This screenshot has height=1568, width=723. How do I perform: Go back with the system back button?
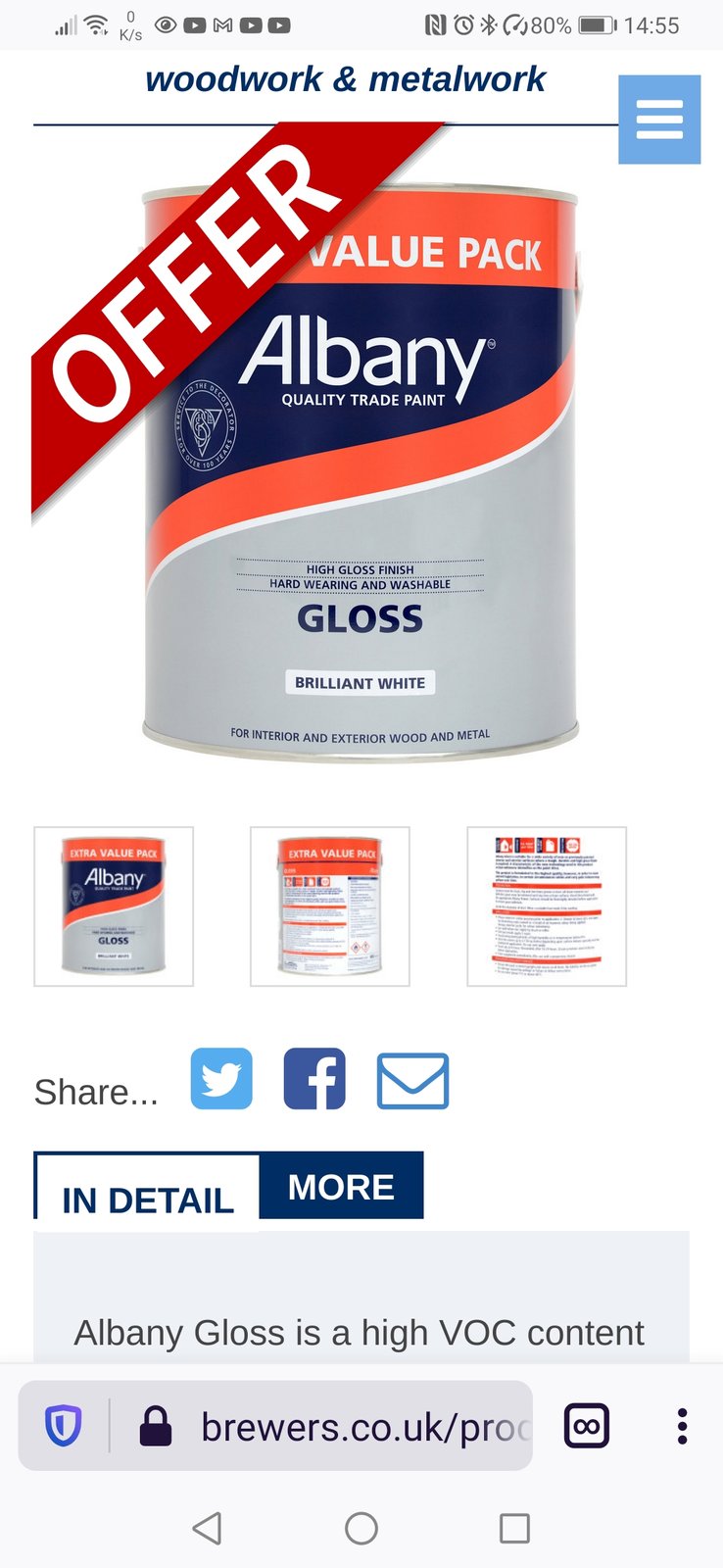click(x=207, y=1528)
